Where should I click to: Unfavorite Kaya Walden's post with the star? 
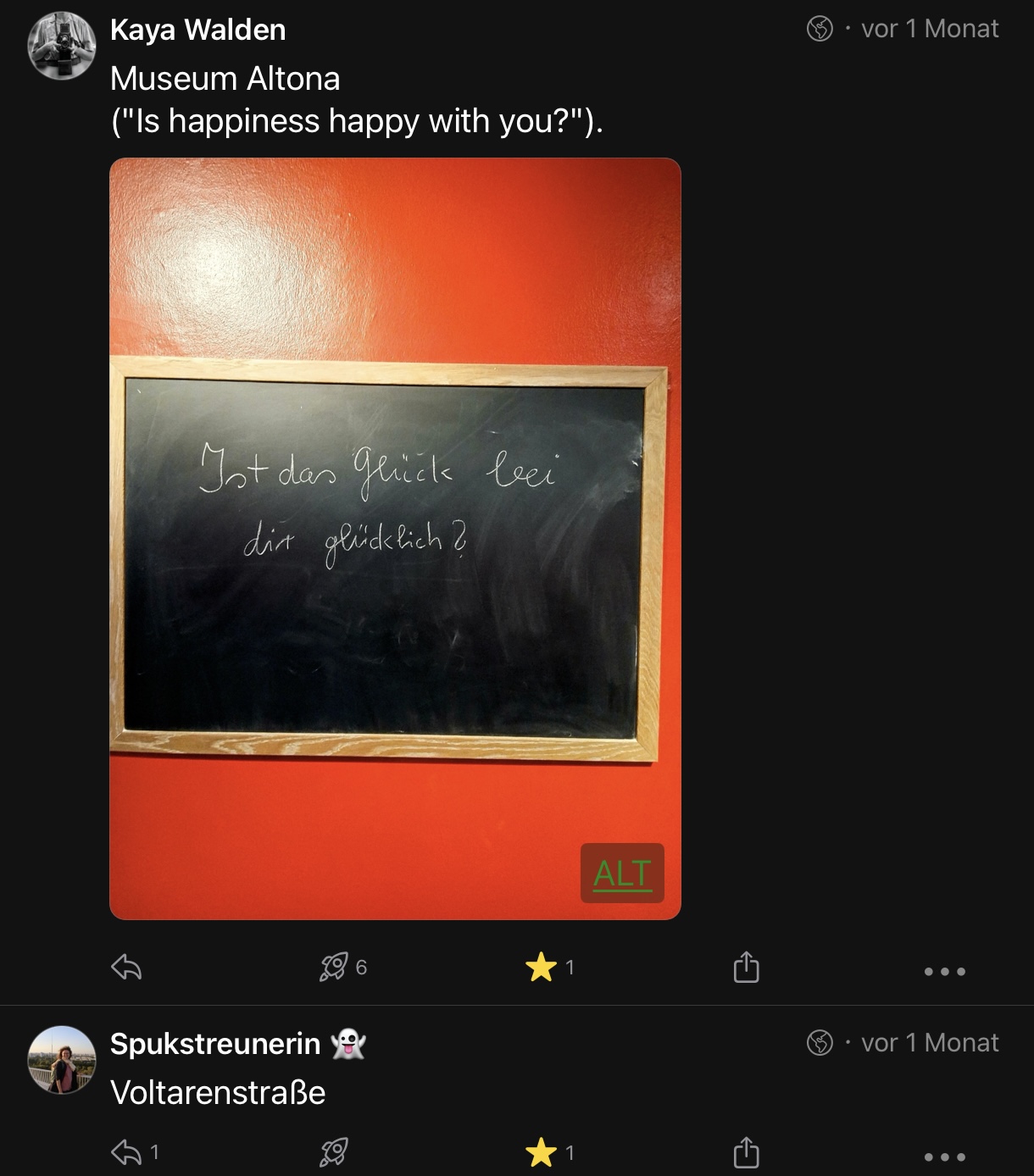pyautogui.click(x=541, y=967)
